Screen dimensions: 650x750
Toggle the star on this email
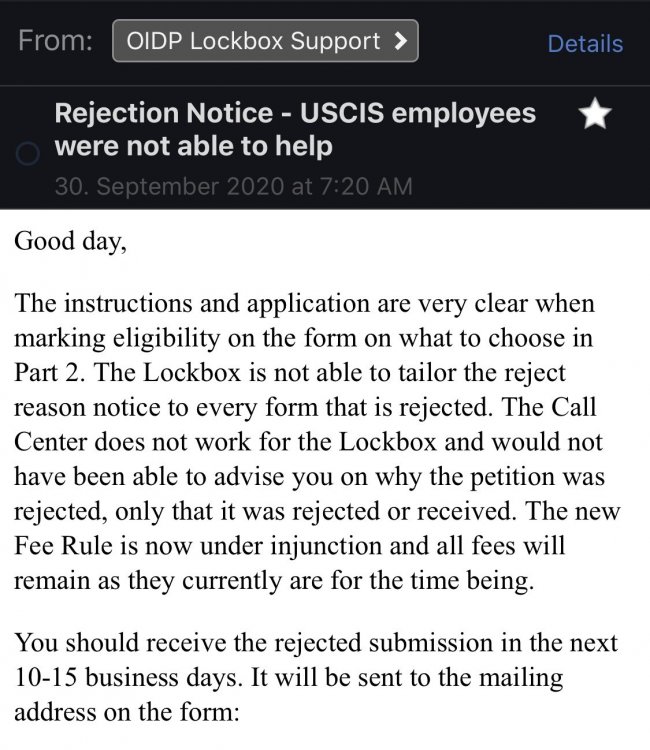[596, 118]
